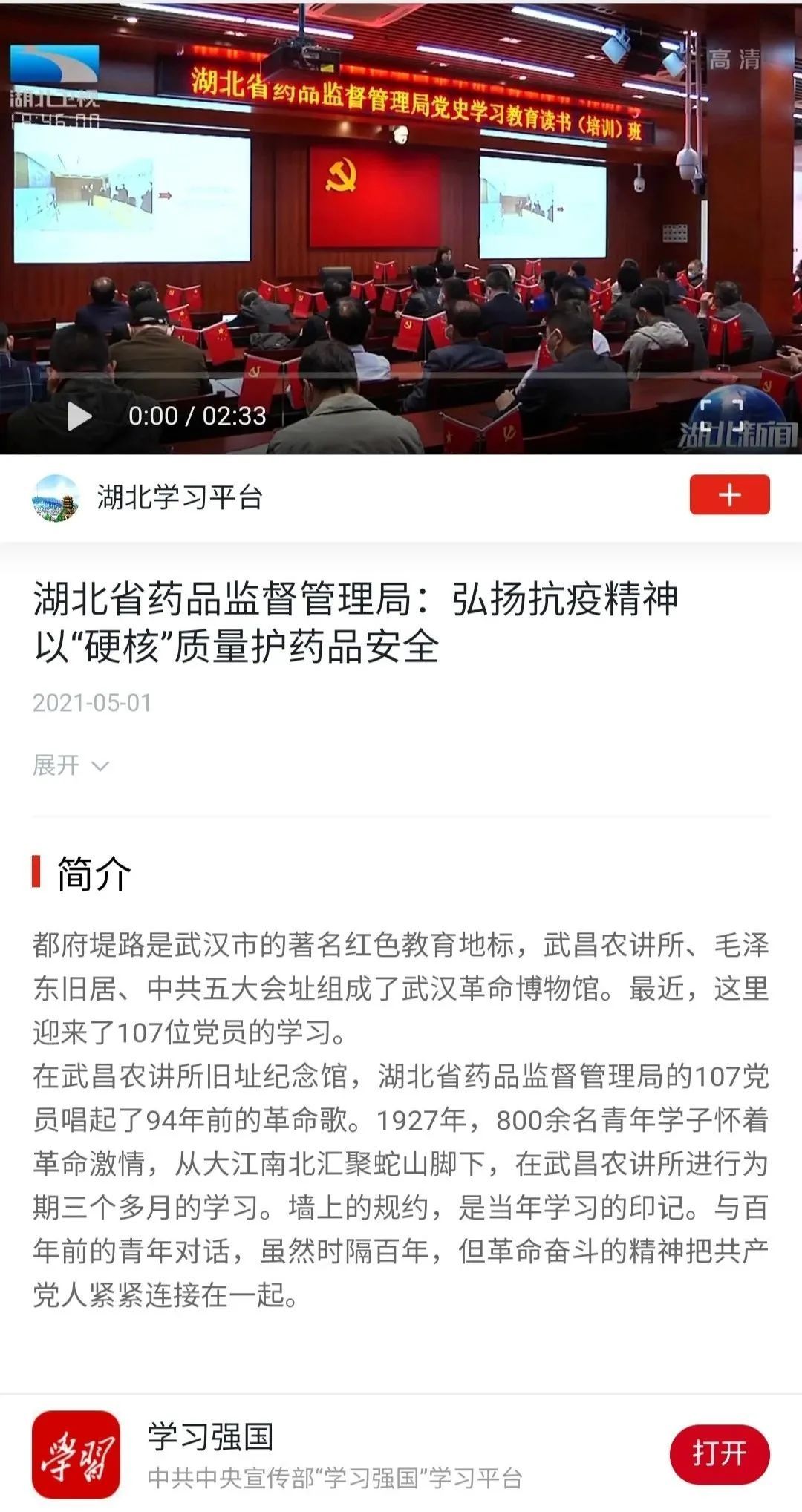
Task: Enter fullscreen video mode
Action: (721, 415)
